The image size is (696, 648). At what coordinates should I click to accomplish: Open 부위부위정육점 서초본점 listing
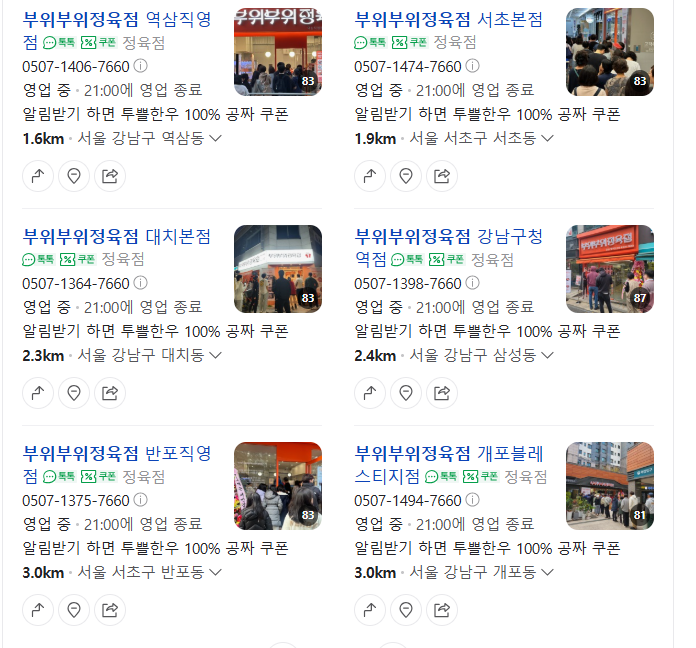pyautogui.click(x=449, y=20)
